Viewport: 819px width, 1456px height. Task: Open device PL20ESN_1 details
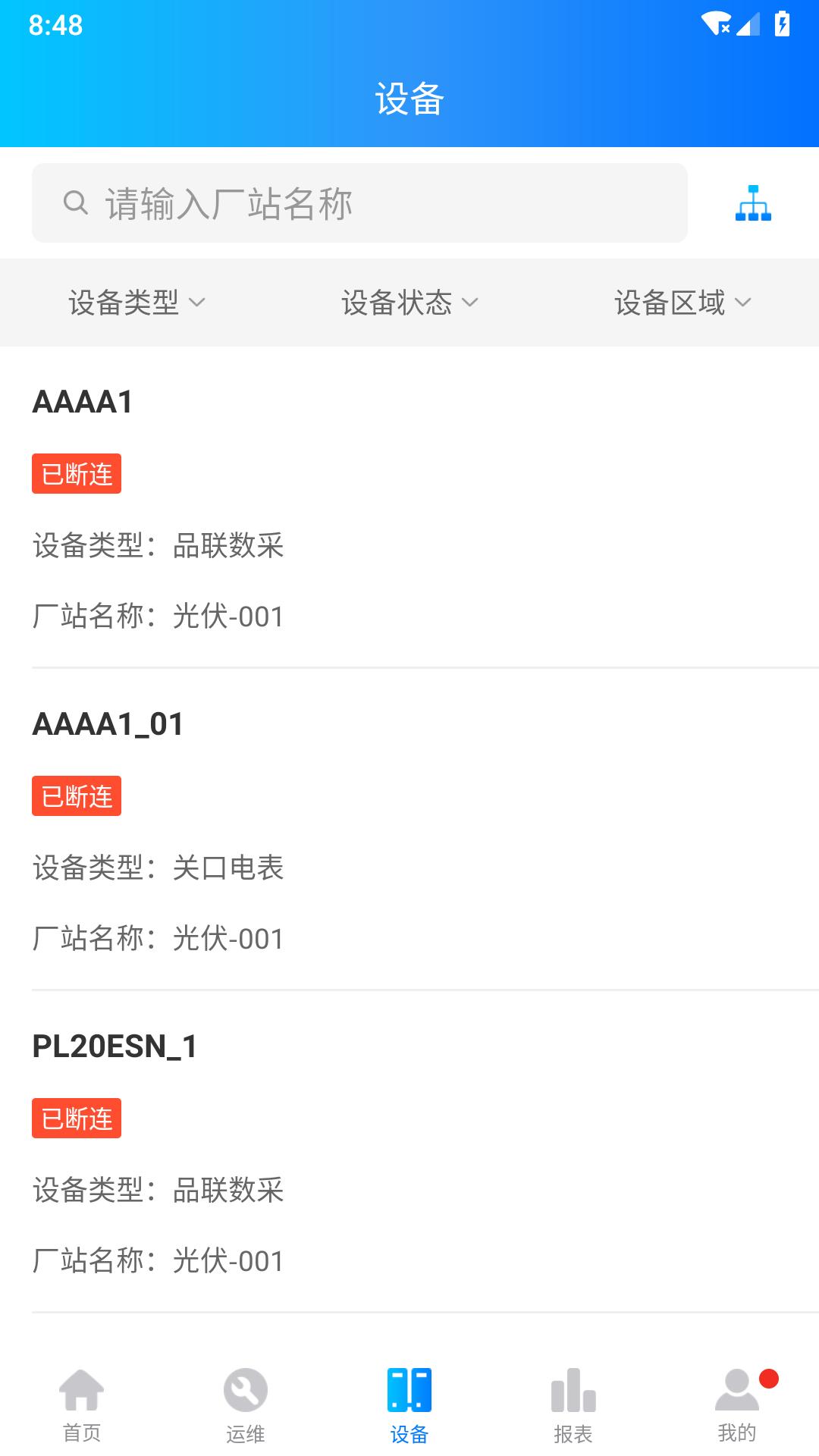click(x=115, y=1046)
